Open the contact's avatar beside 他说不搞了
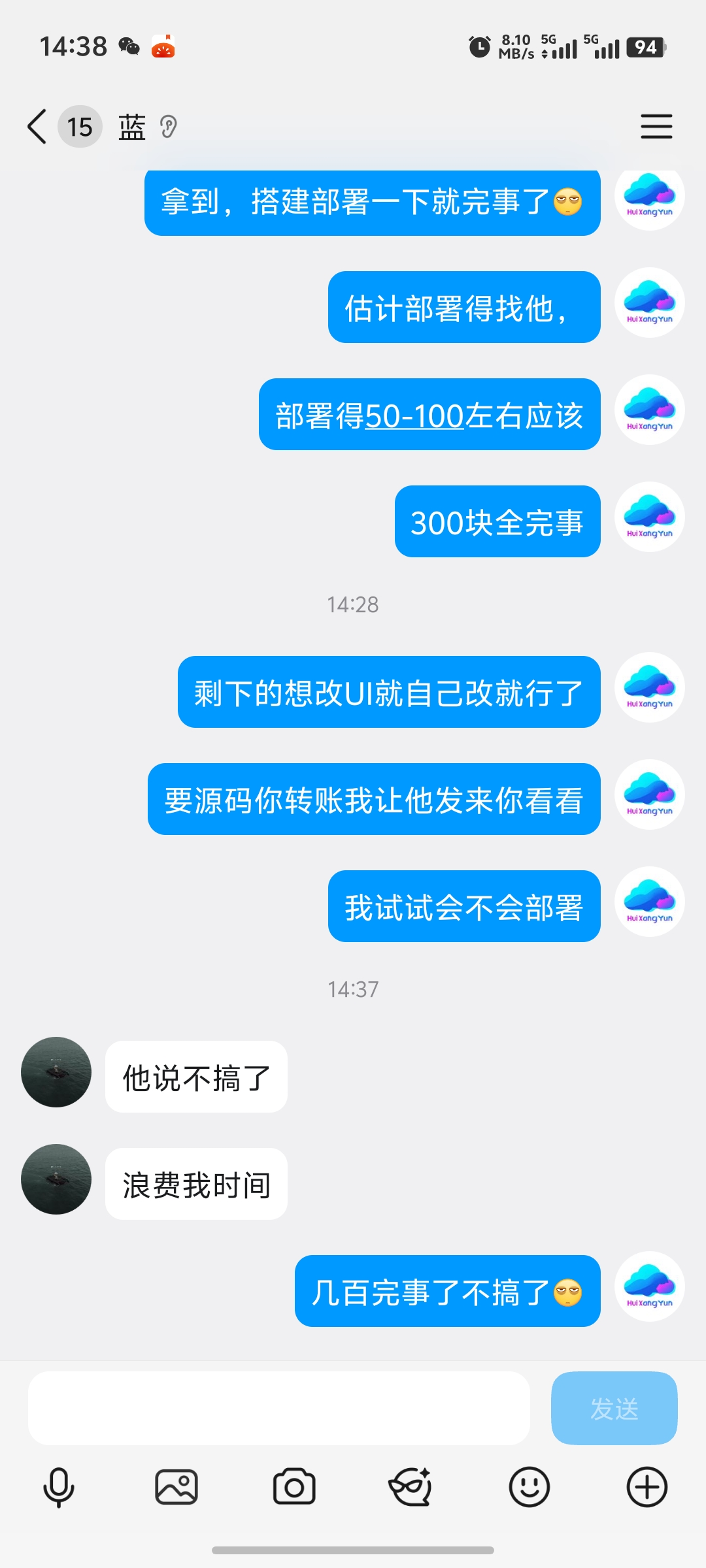 [56, 1072]
